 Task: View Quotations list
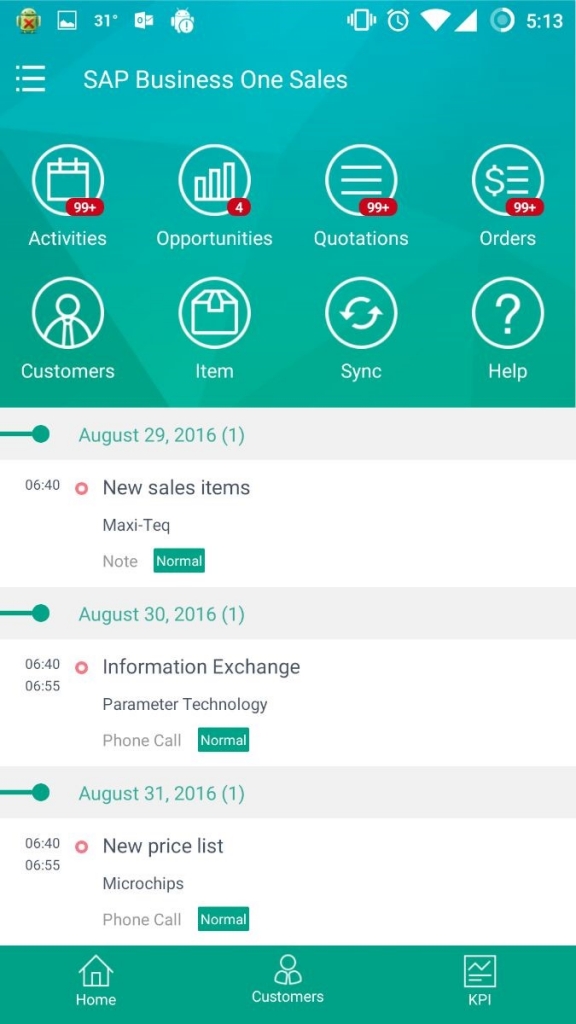[361, 196]
